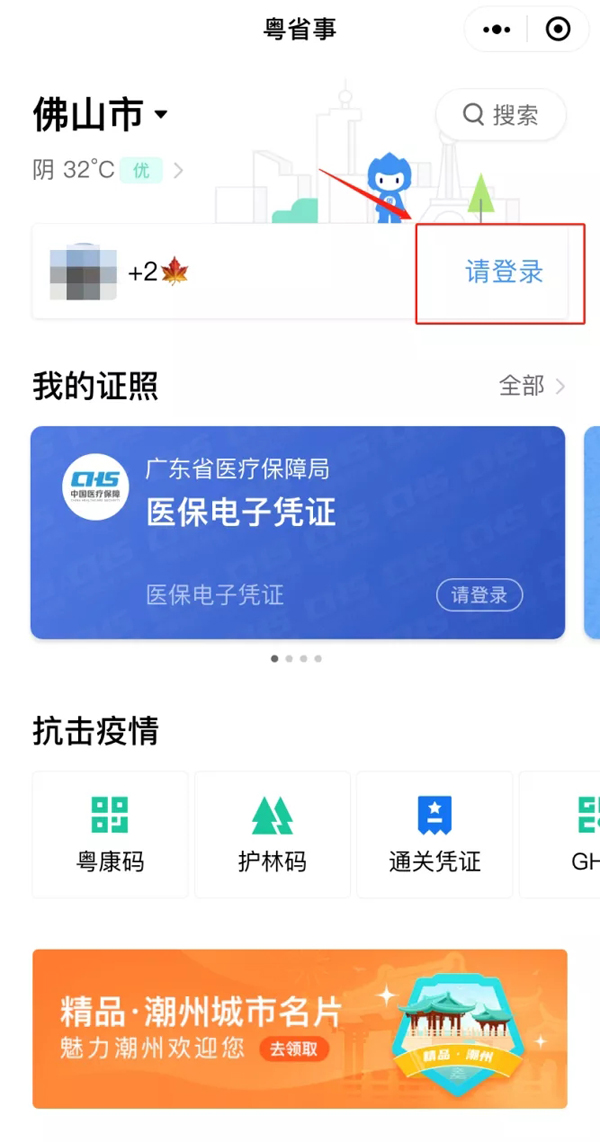Viewport: 600px width, 1142px height.
Task: Open 护林码 service
Action: click(x=273, y=835)
